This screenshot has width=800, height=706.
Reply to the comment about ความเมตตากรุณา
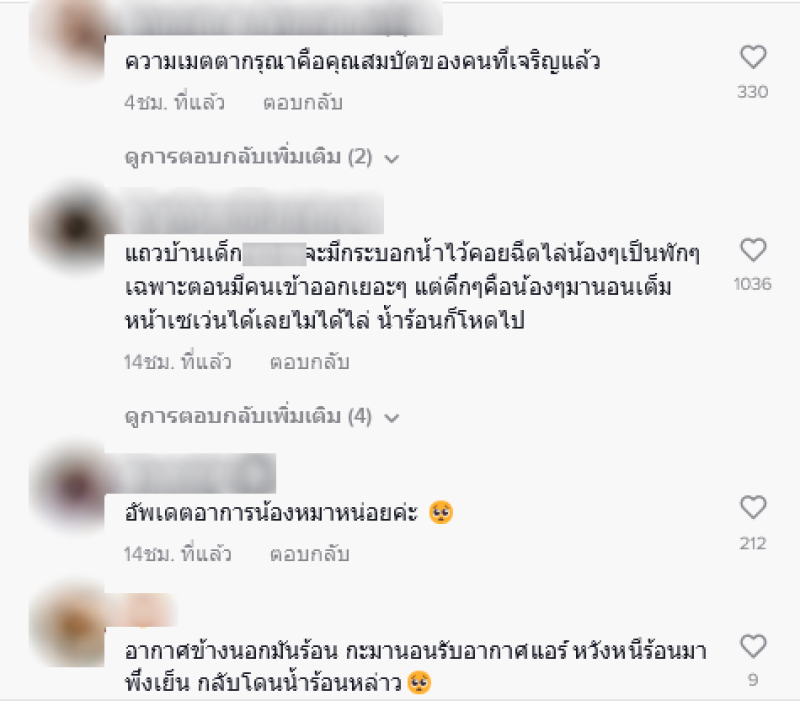302,102
